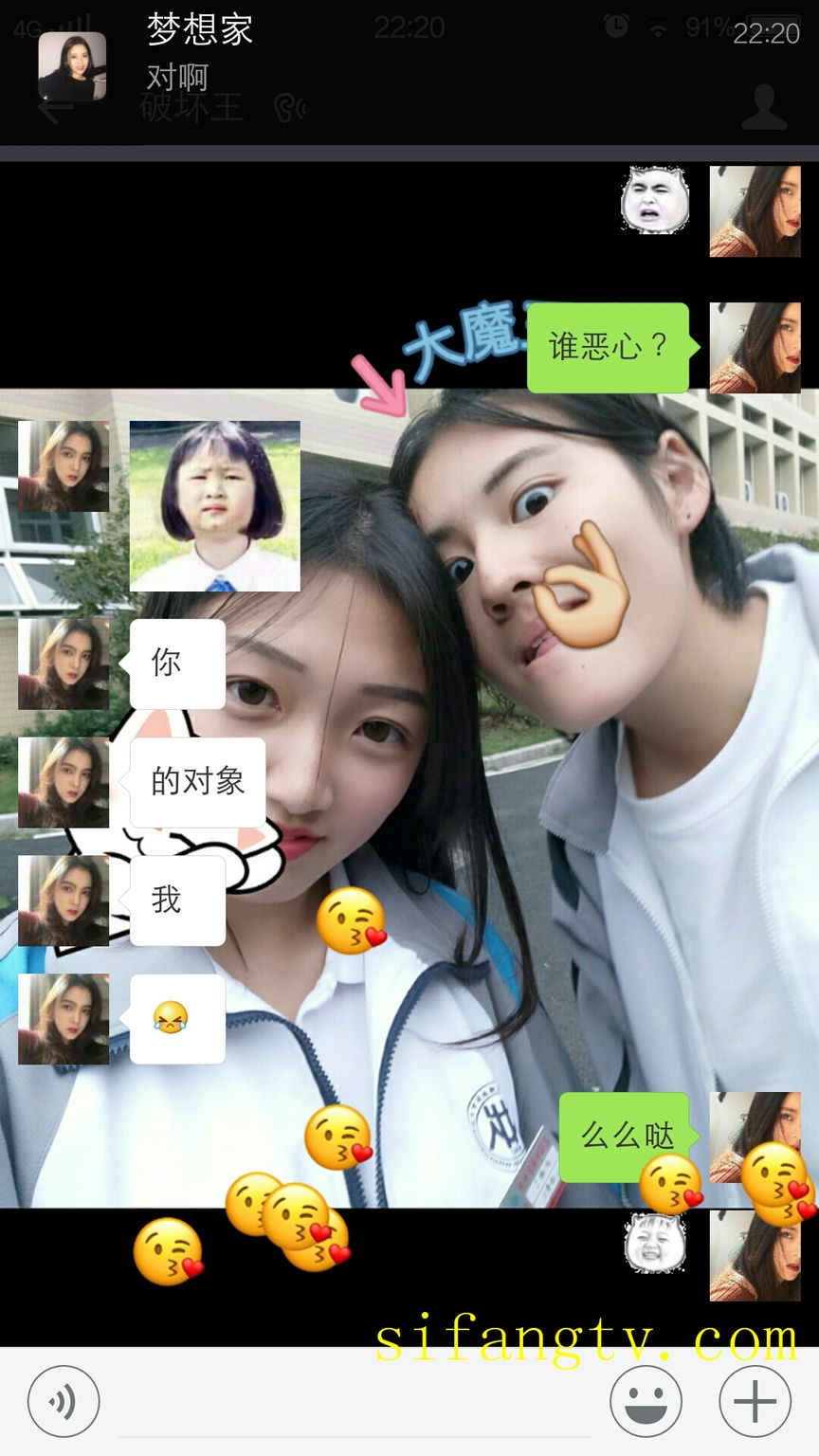The width and height of the screenshot is (819, 1456).
Task: Switch to voice message input
Action: (x=64, y=1401)
